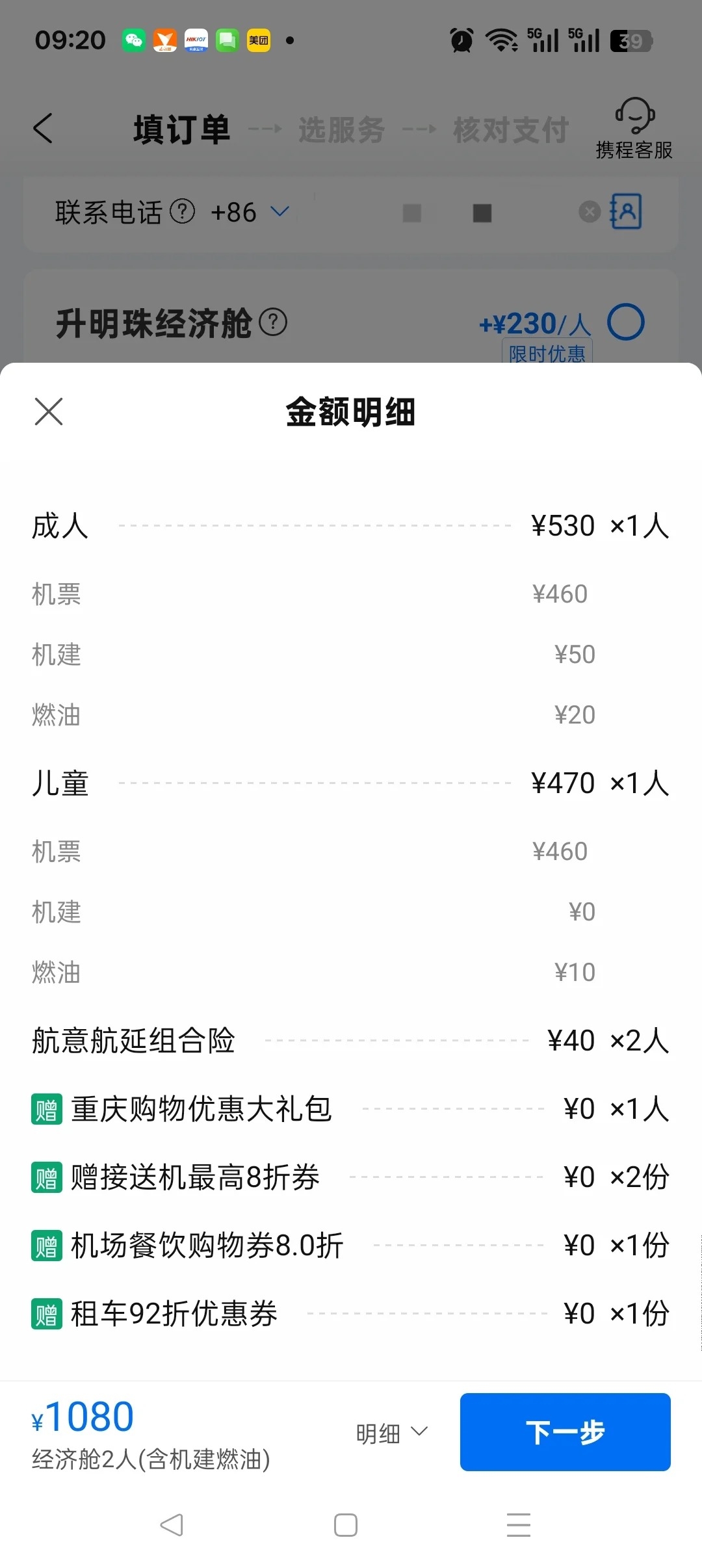The height and width of the screenshot is (1568, 702).
Task: Open the system recent apps menu
Action: click(518, 1524)
